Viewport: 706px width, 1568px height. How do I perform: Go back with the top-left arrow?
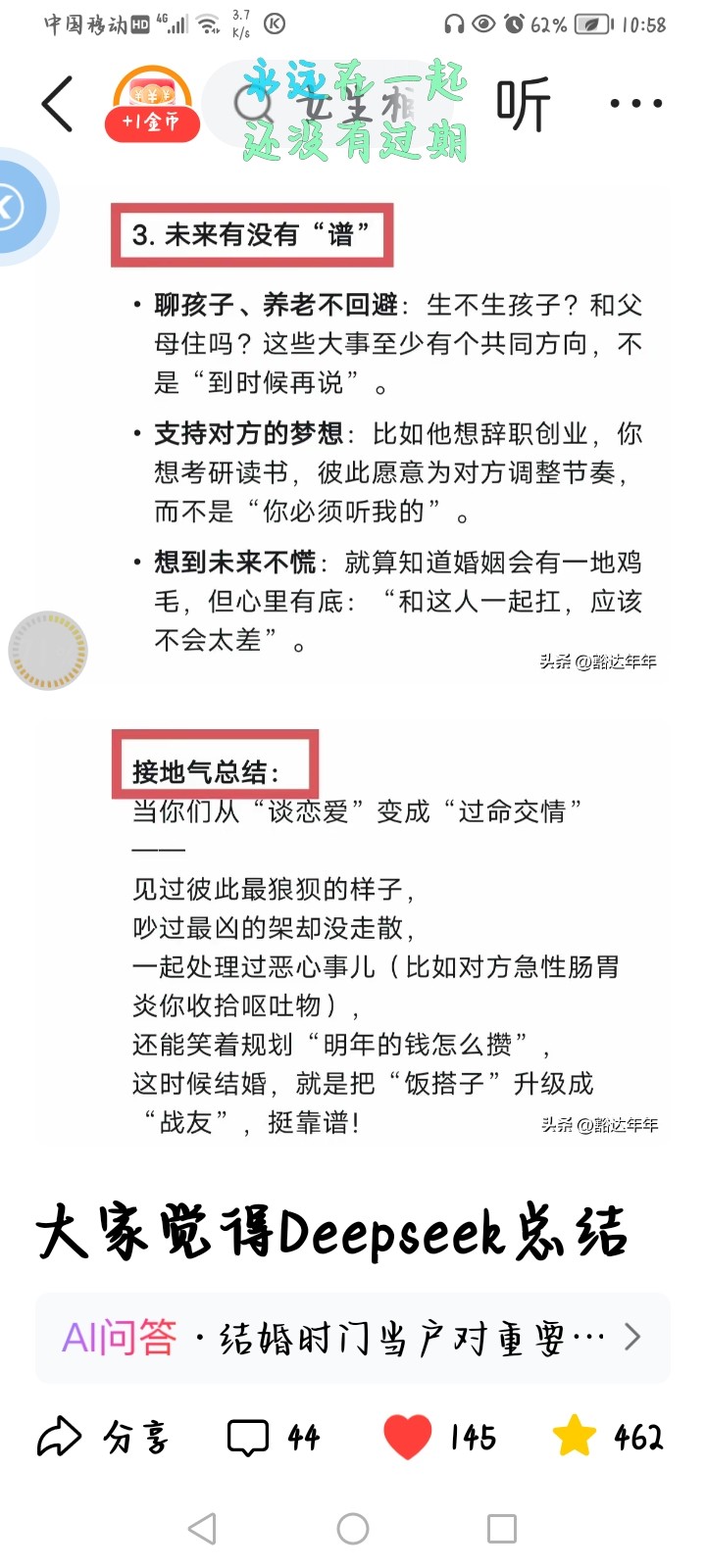click(57, 103)
